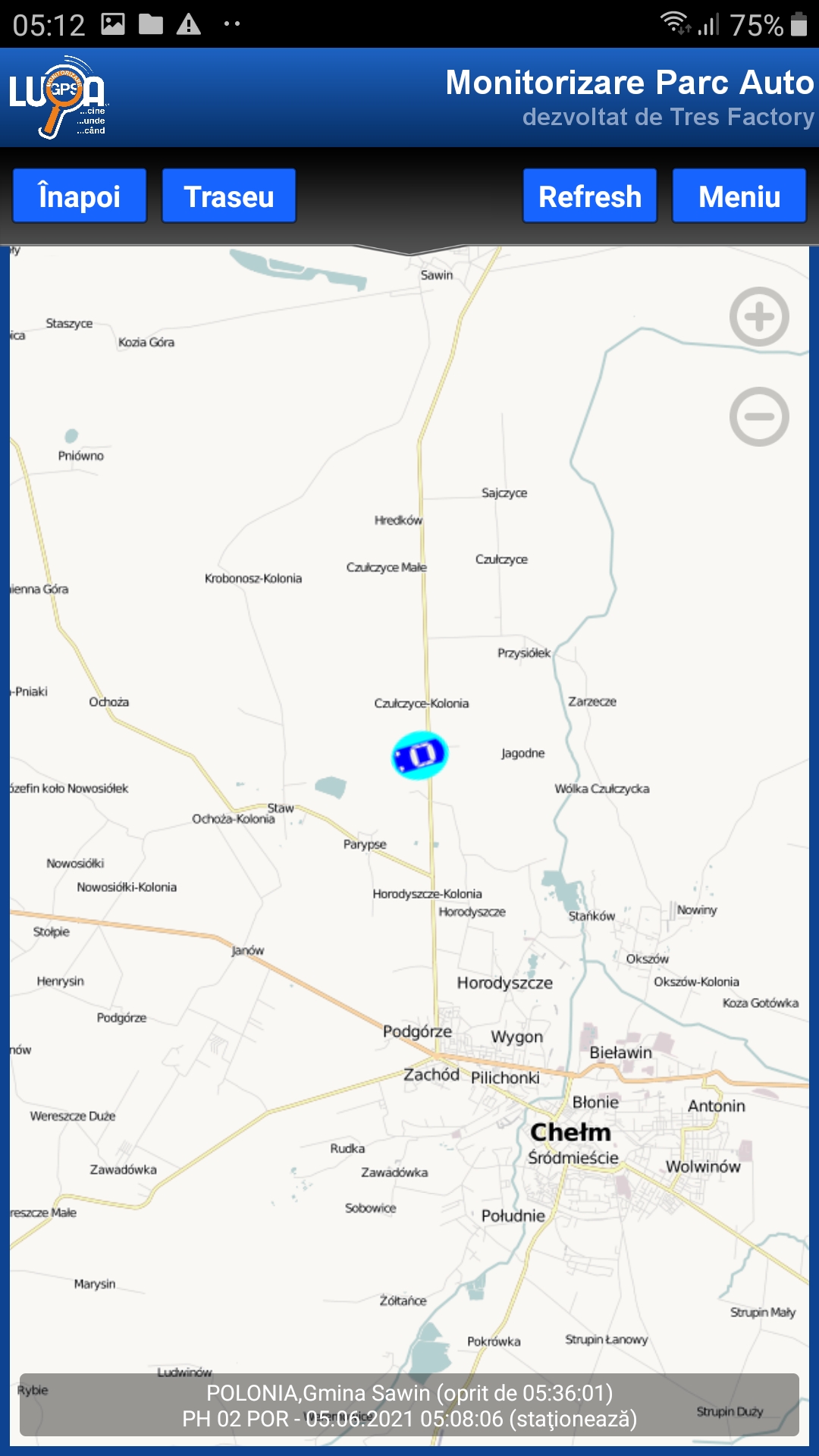
Task: Open the Traseu route view
Action: coord(229,196)
